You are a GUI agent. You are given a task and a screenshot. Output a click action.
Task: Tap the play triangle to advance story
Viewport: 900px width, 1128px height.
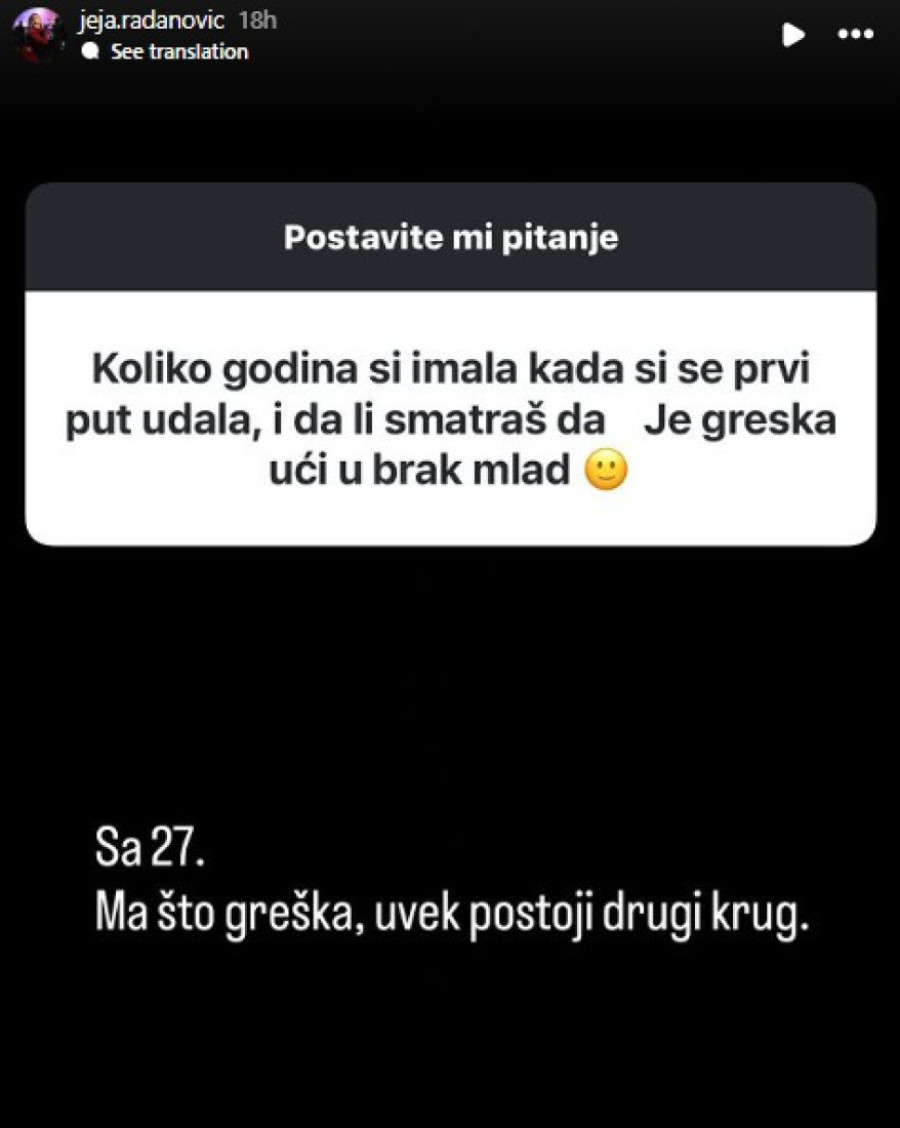(x=793, y=34)
